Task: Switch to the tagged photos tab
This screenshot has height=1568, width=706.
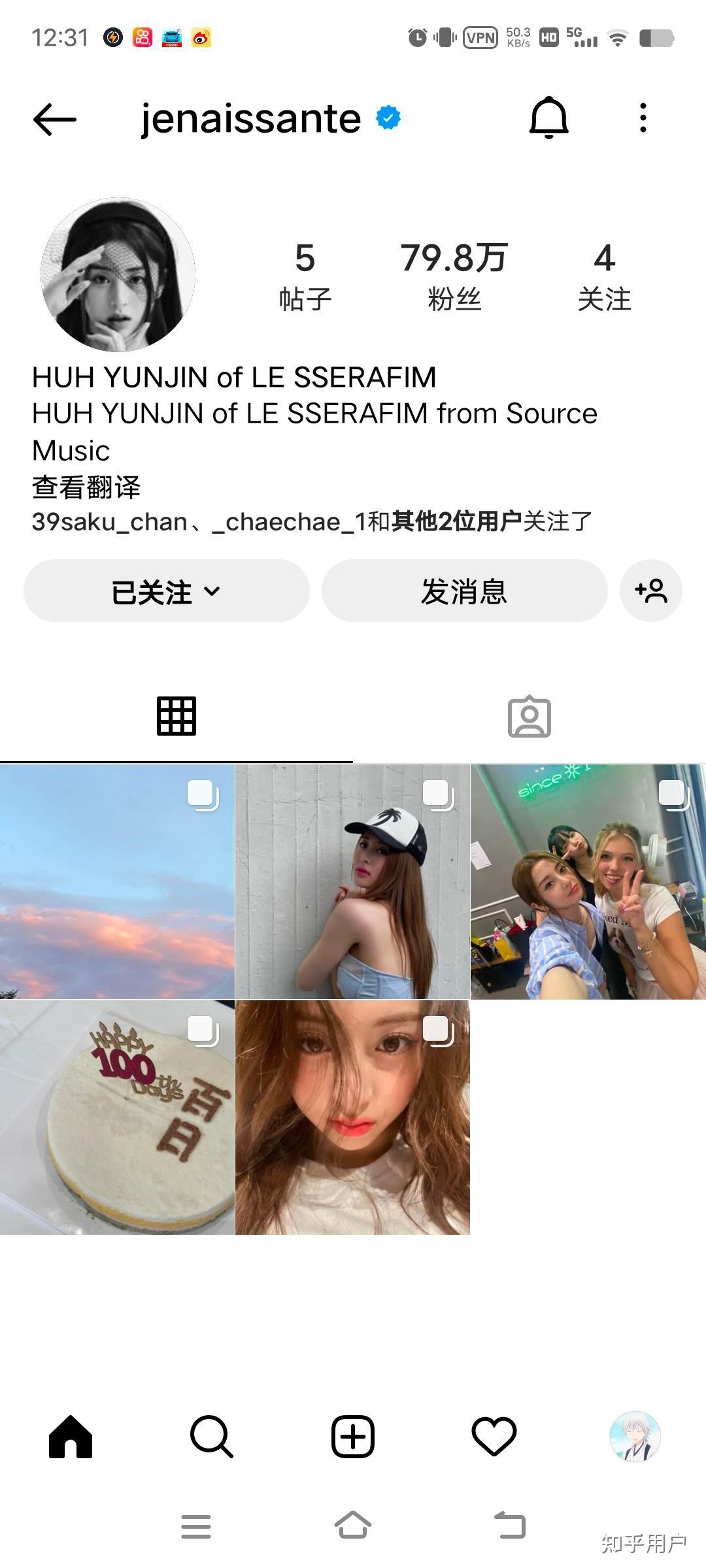Action: pos(529,717)
